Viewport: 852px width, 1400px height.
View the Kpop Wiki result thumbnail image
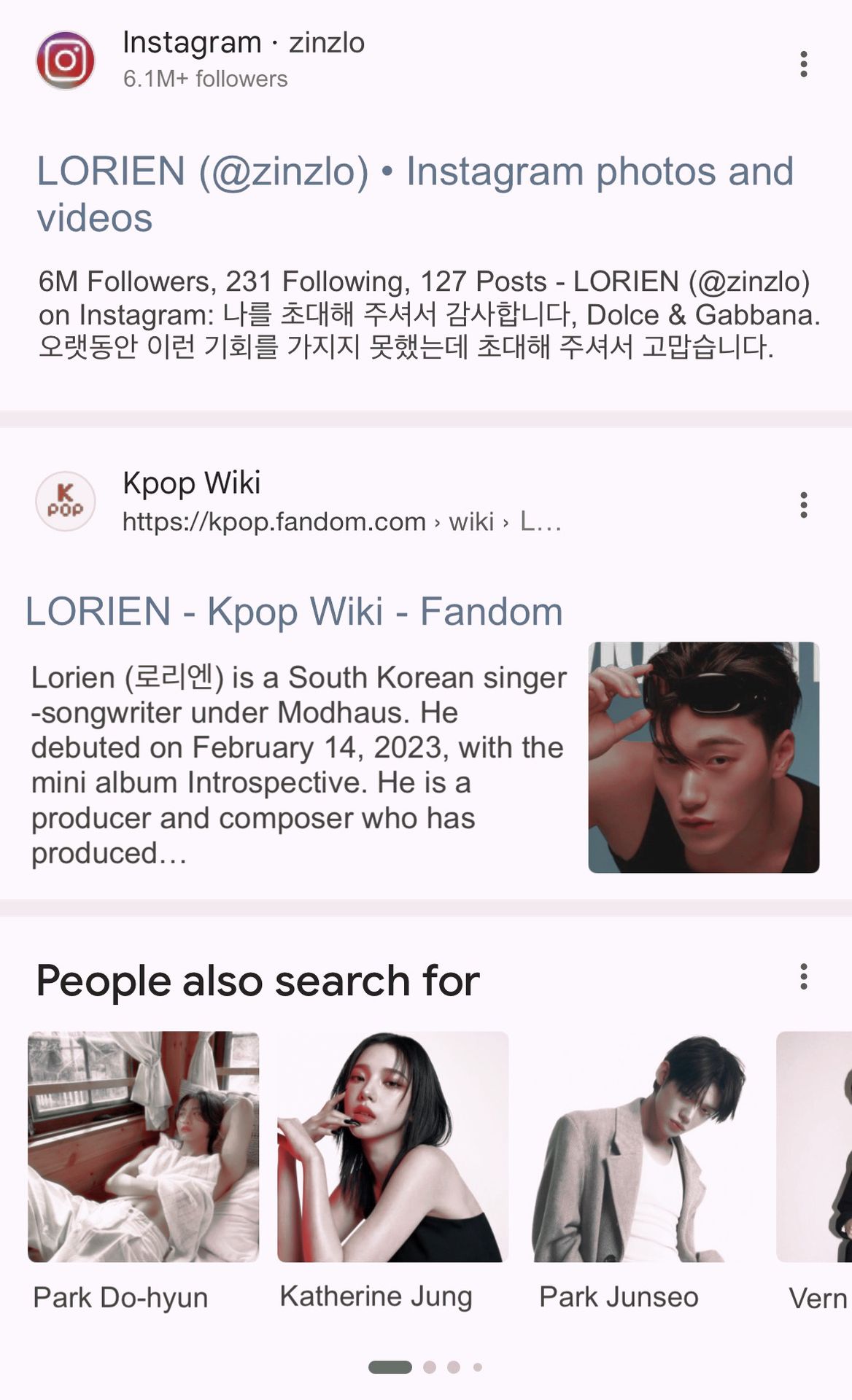click(x=703, y=757)
